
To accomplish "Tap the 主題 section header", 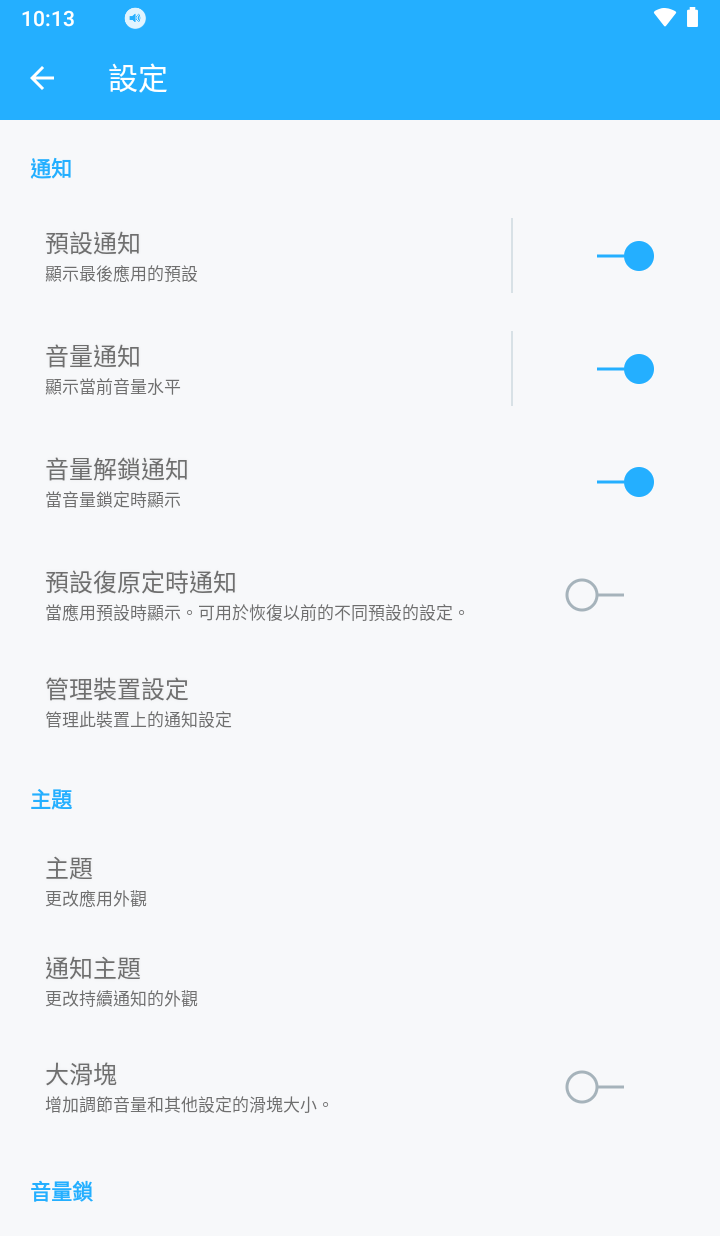I will click(x=52, y=800).
